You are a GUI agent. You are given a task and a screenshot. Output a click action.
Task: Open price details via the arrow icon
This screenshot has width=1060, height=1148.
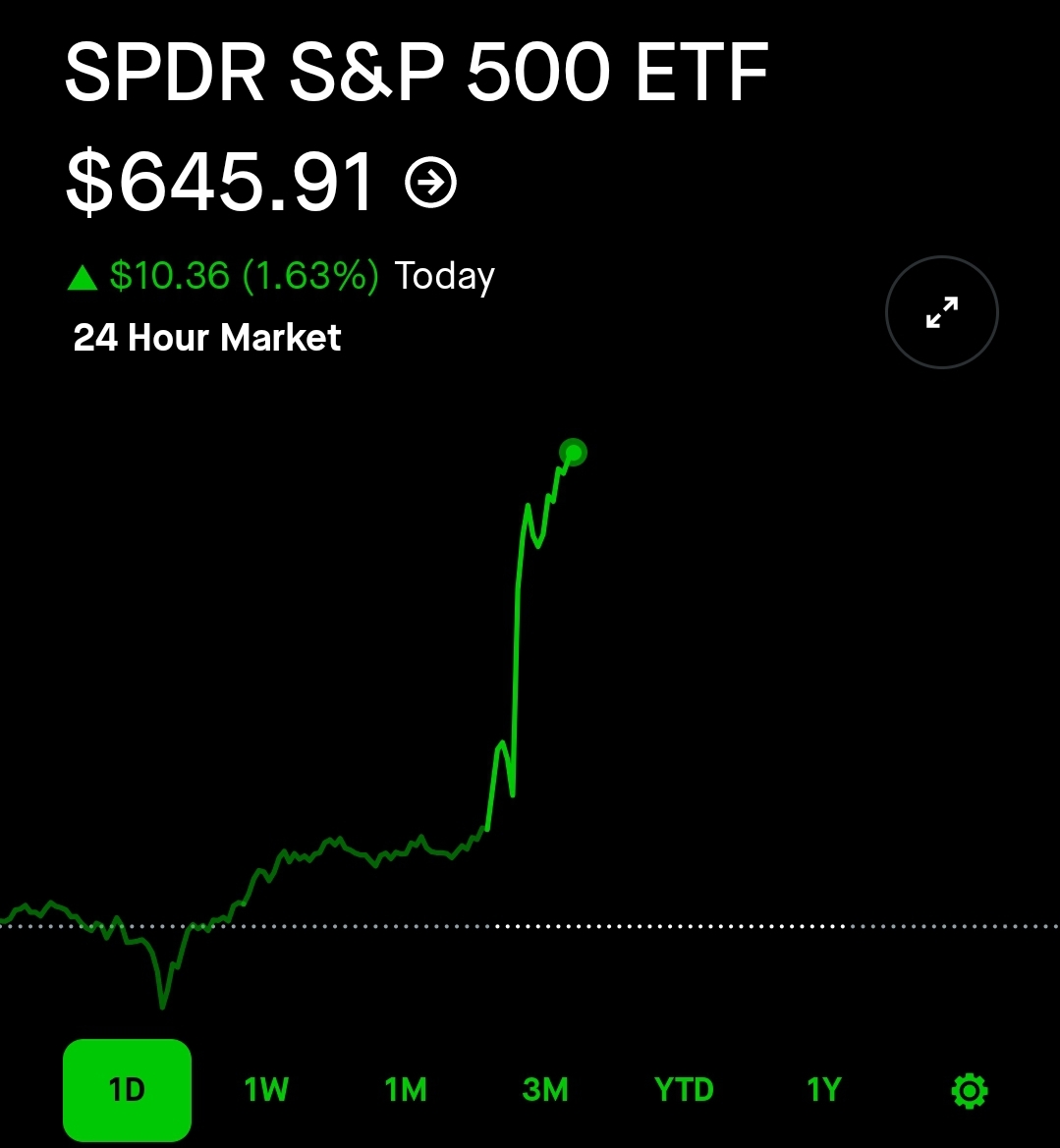[431, 184]
